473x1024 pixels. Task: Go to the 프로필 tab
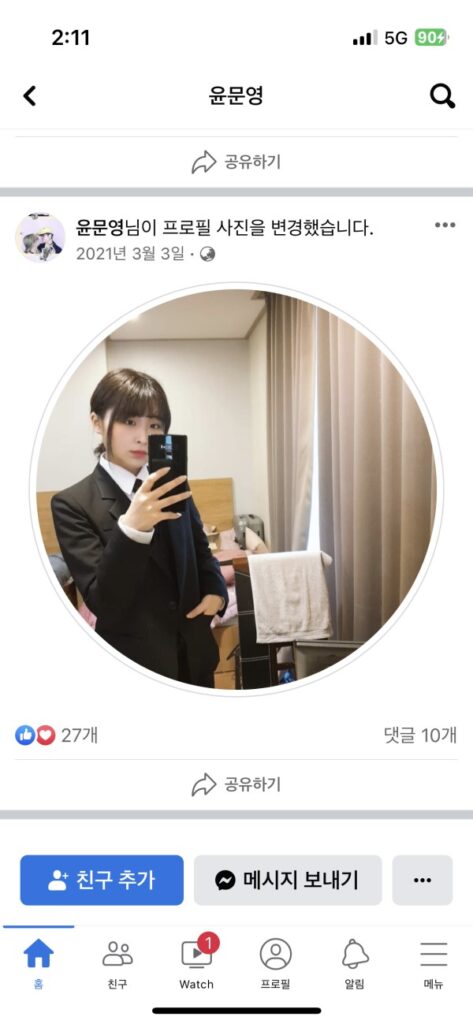[276, 965]
